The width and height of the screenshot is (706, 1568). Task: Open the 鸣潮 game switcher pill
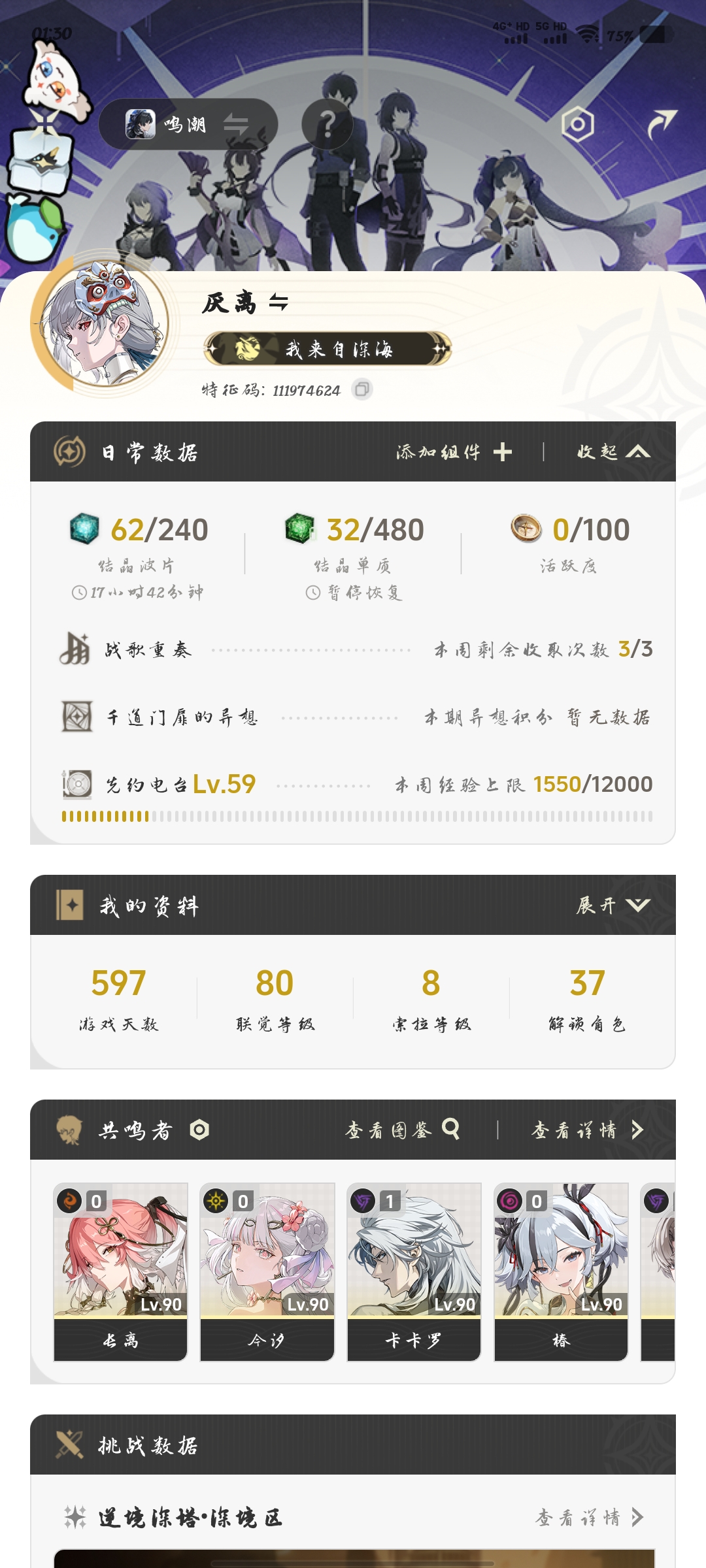(x=188, y=124)
